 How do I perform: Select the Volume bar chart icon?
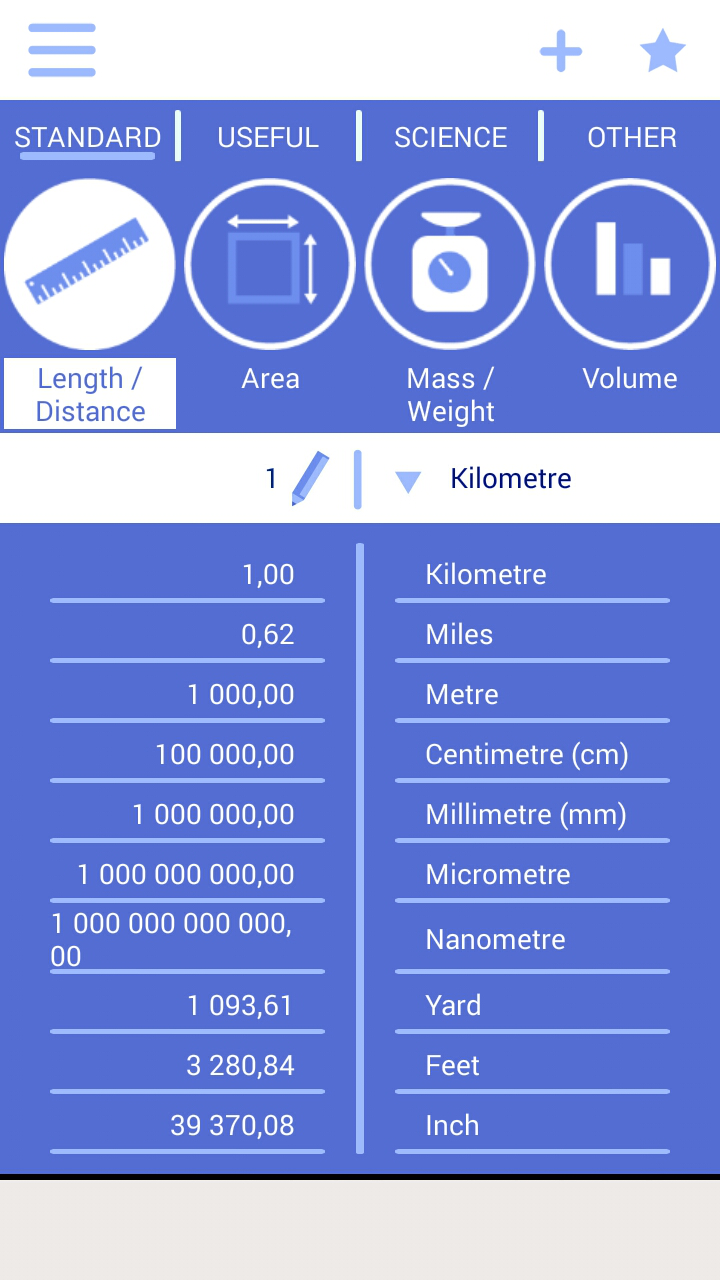[x=630, y=263]
